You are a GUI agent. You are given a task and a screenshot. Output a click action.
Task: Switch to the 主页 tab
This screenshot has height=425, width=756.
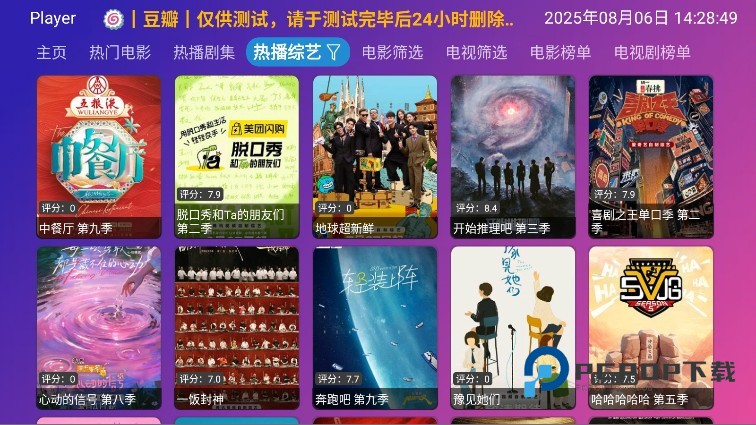(x=51, y=53)
